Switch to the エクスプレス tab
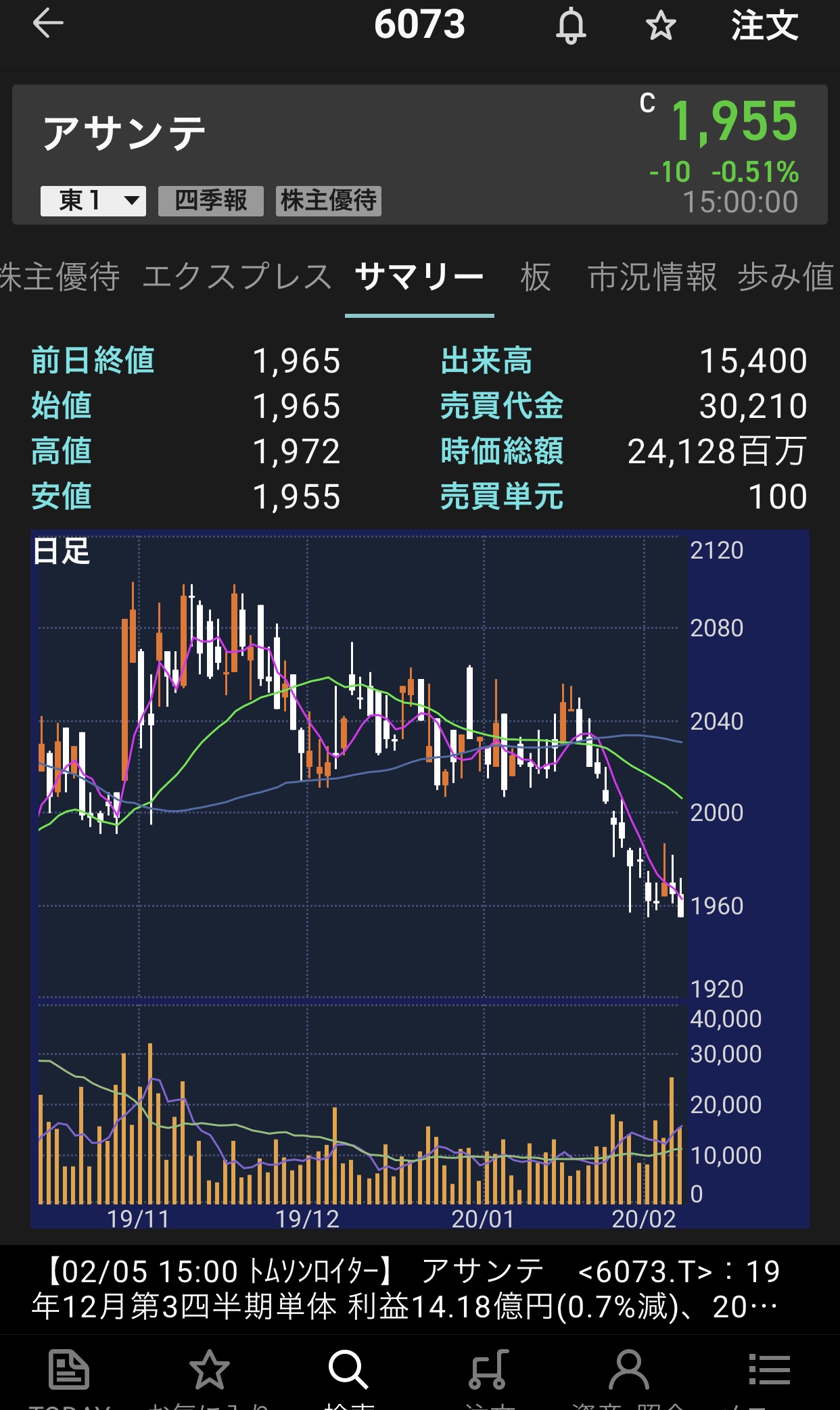The height and width of the screenshot is (1410, 840). pos(237,277)
